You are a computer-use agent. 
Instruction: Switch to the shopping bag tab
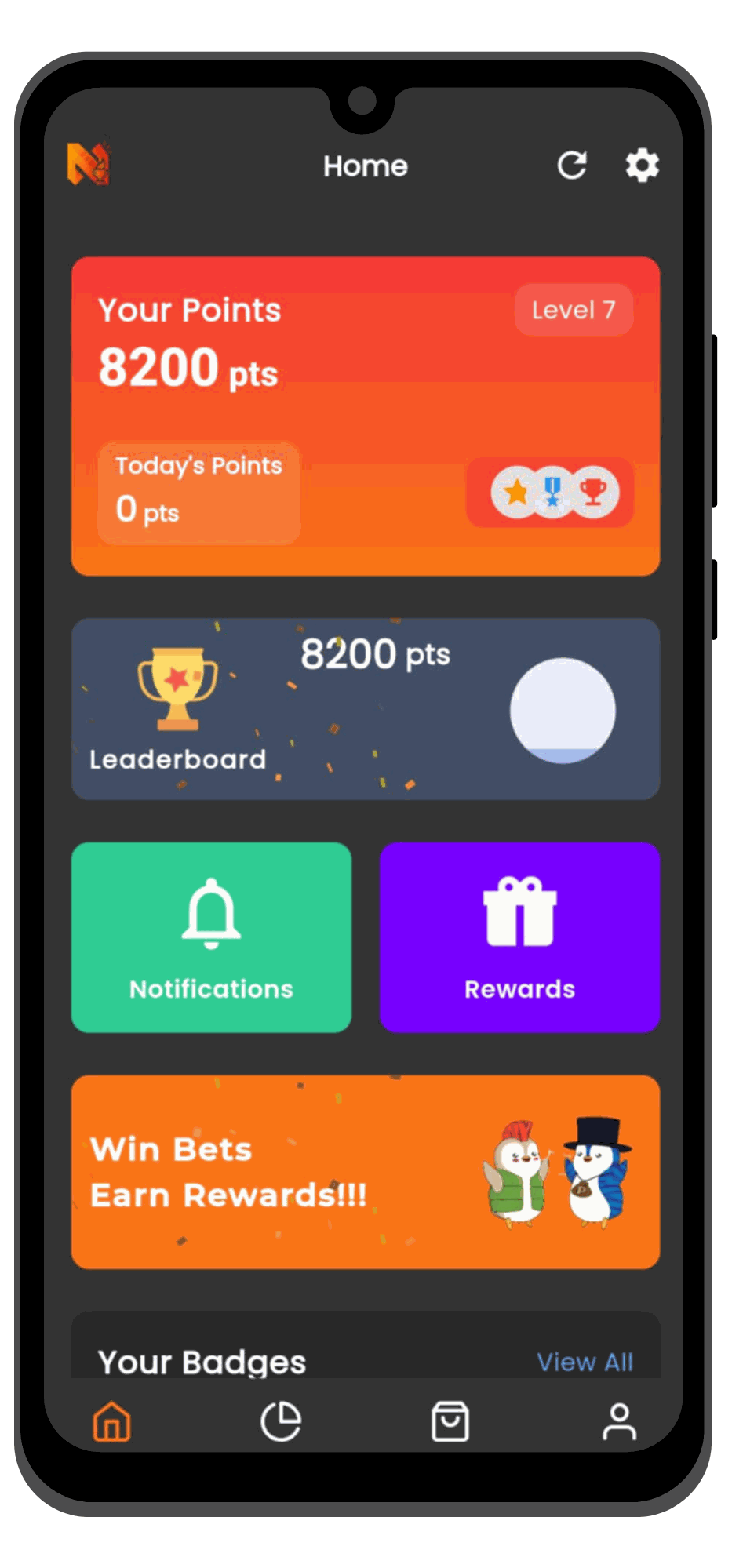click(x=450, y=1421)
